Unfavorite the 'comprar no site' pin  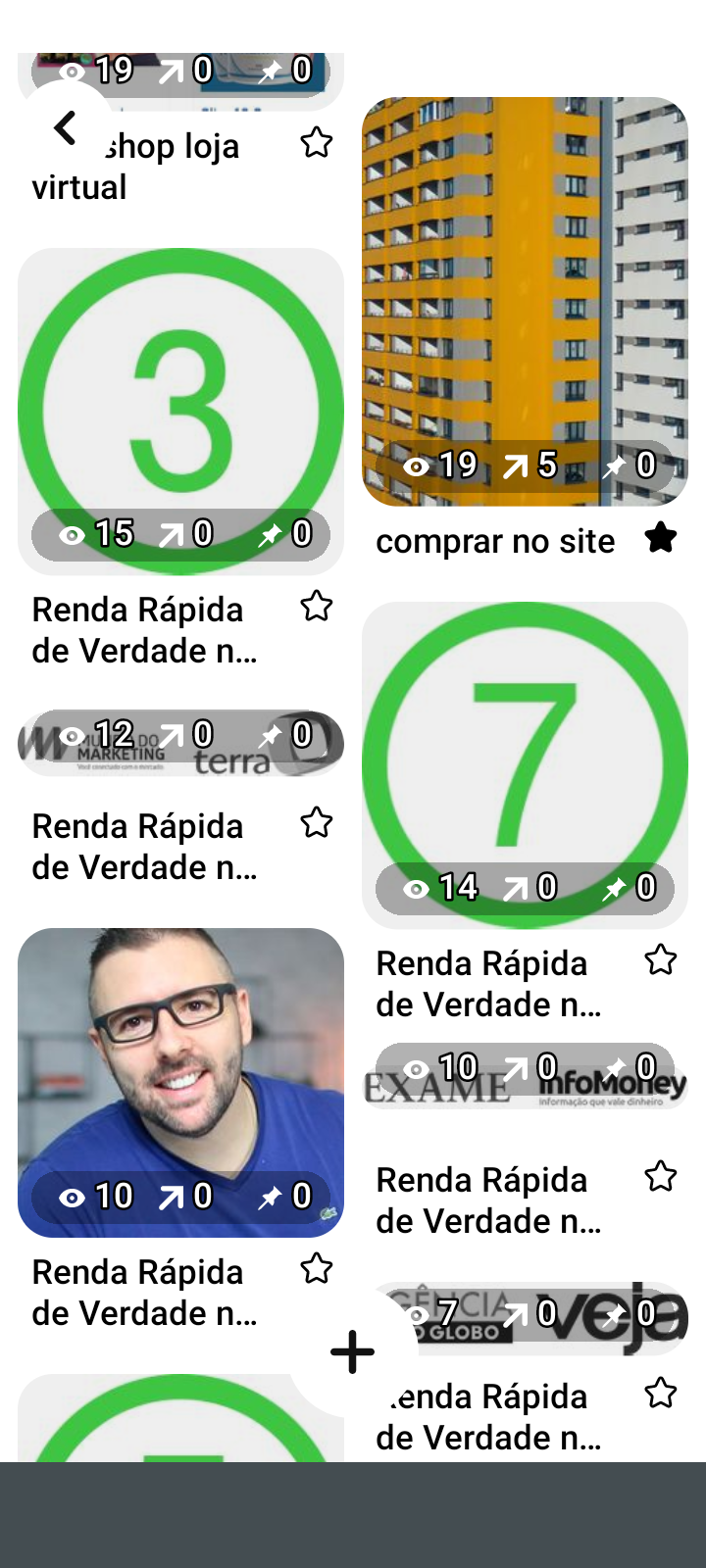tap(660, 537)
